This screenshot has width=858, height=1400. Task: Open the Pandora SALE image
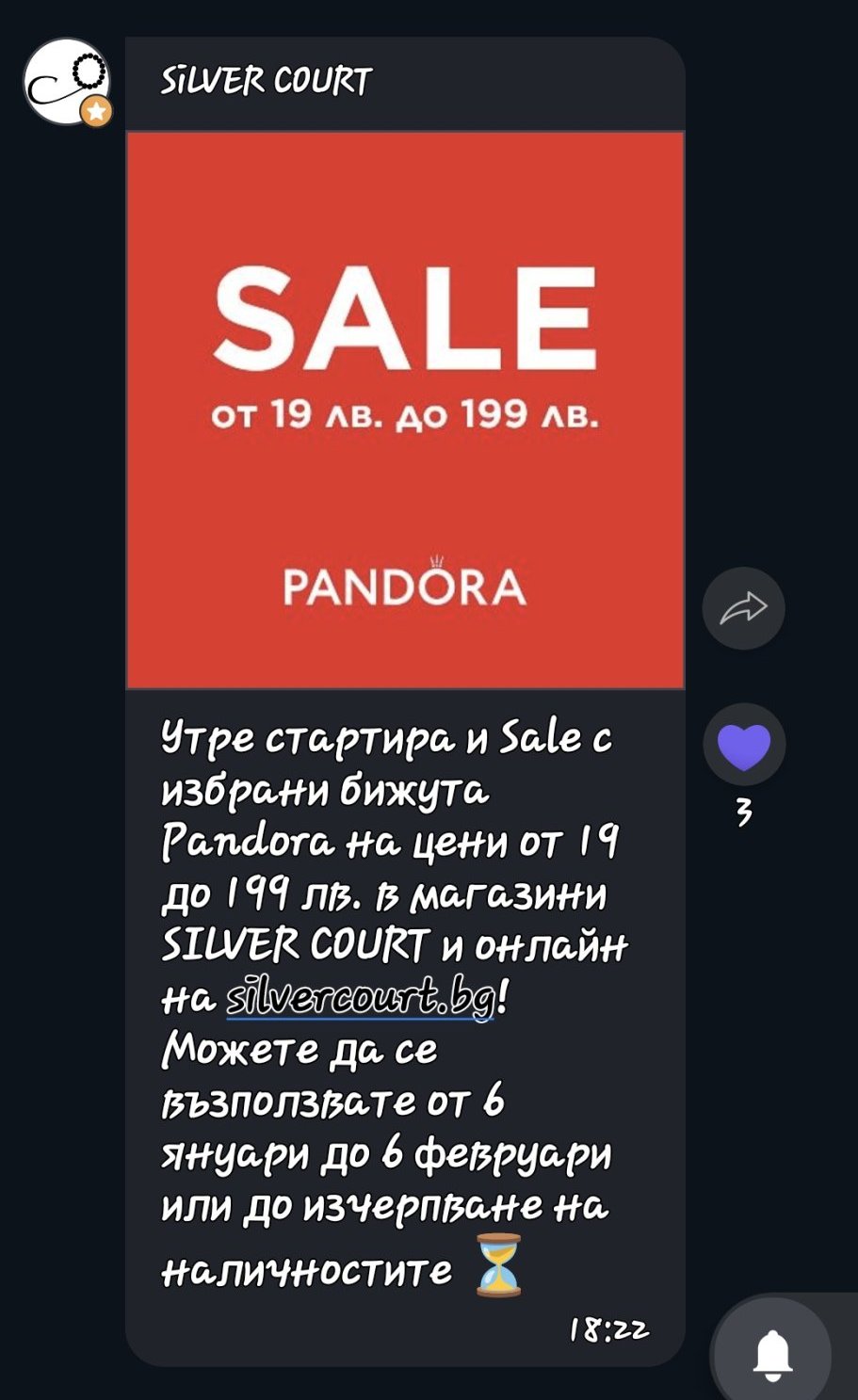pyautogui.click(x=405, y=410)
